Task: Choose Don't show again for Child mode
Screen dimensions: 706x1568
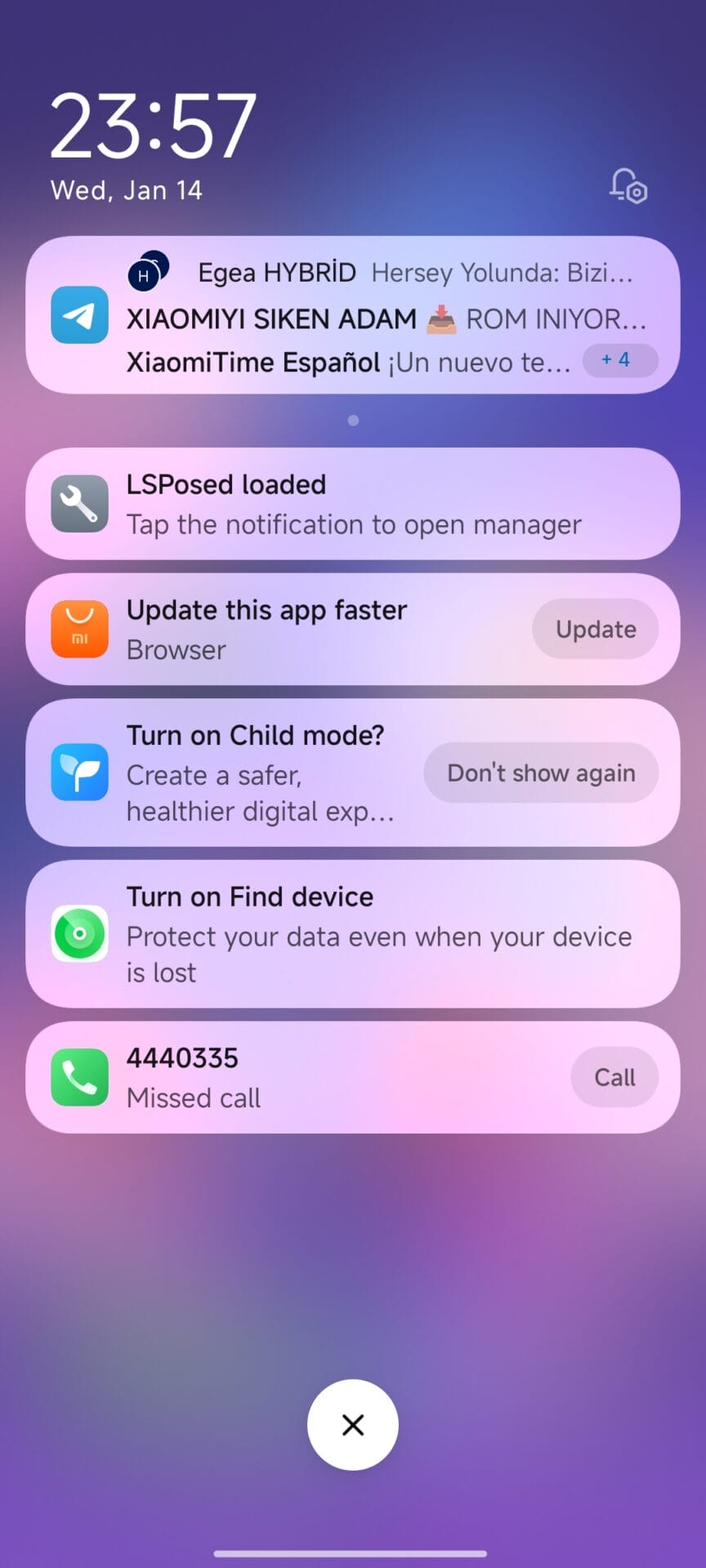Action: coord(540,773)
